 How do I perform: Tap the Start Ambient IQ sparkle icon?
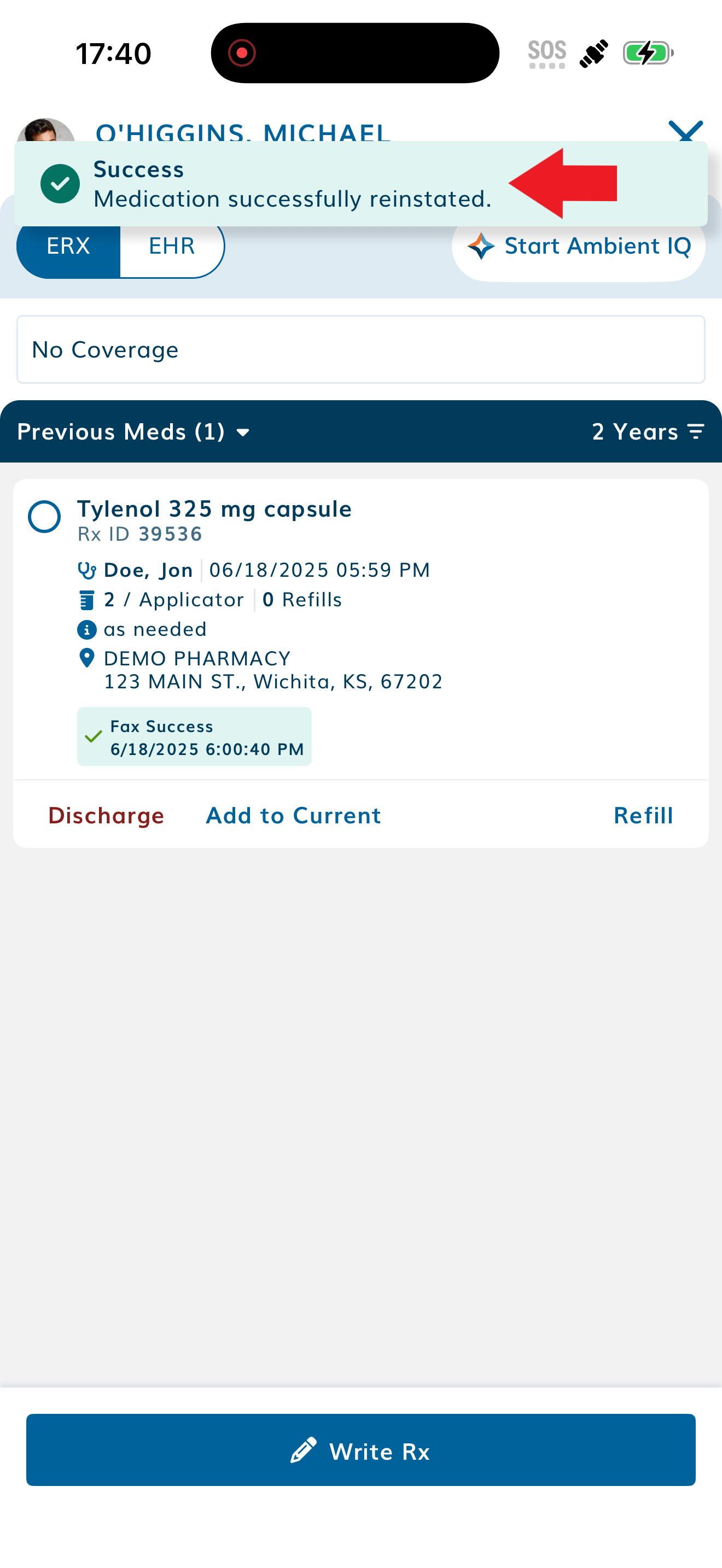[481, 246]
